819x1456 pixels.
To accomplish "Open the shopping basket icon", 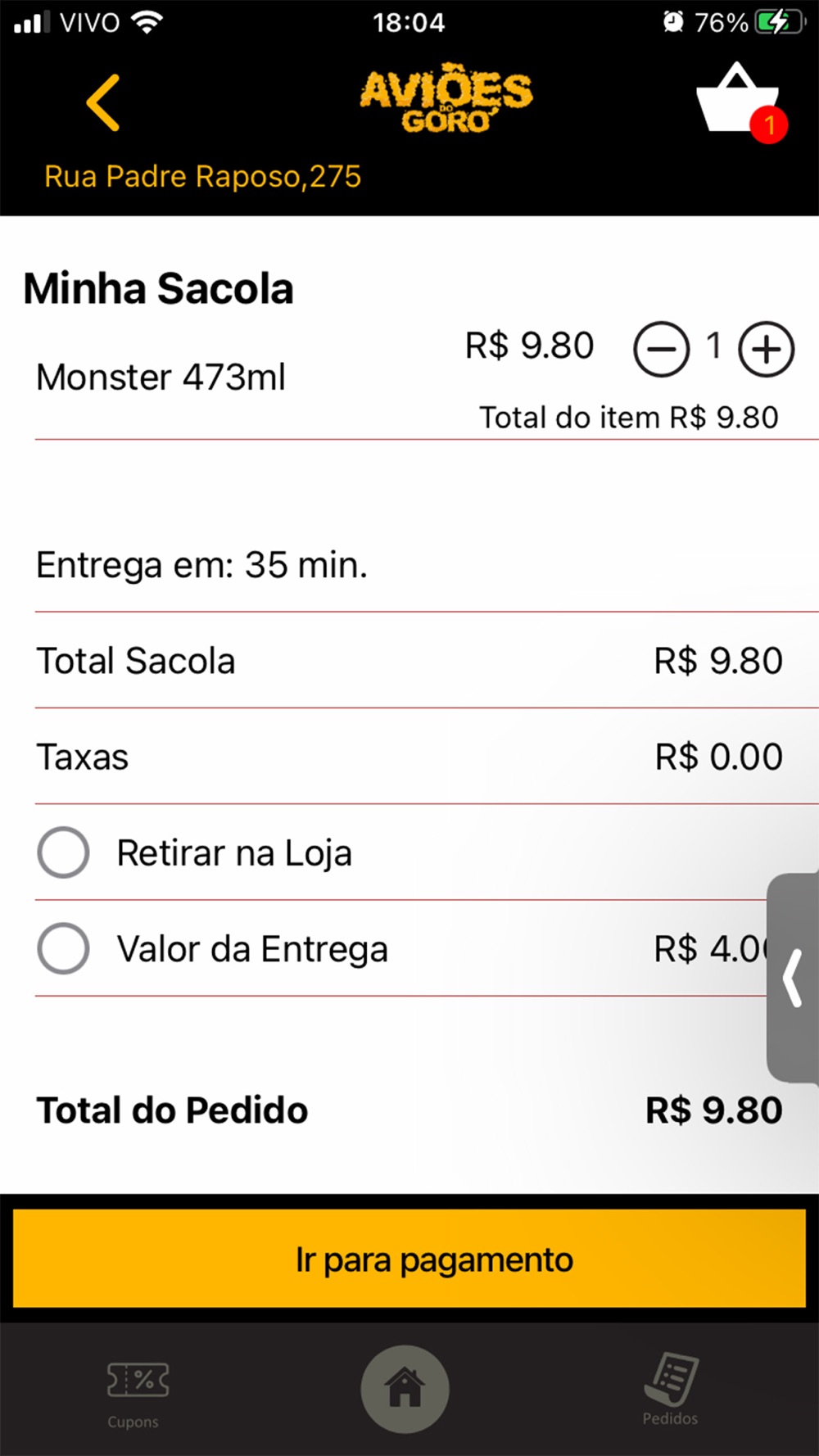I will pyautogui.click(x=740, y=102).
